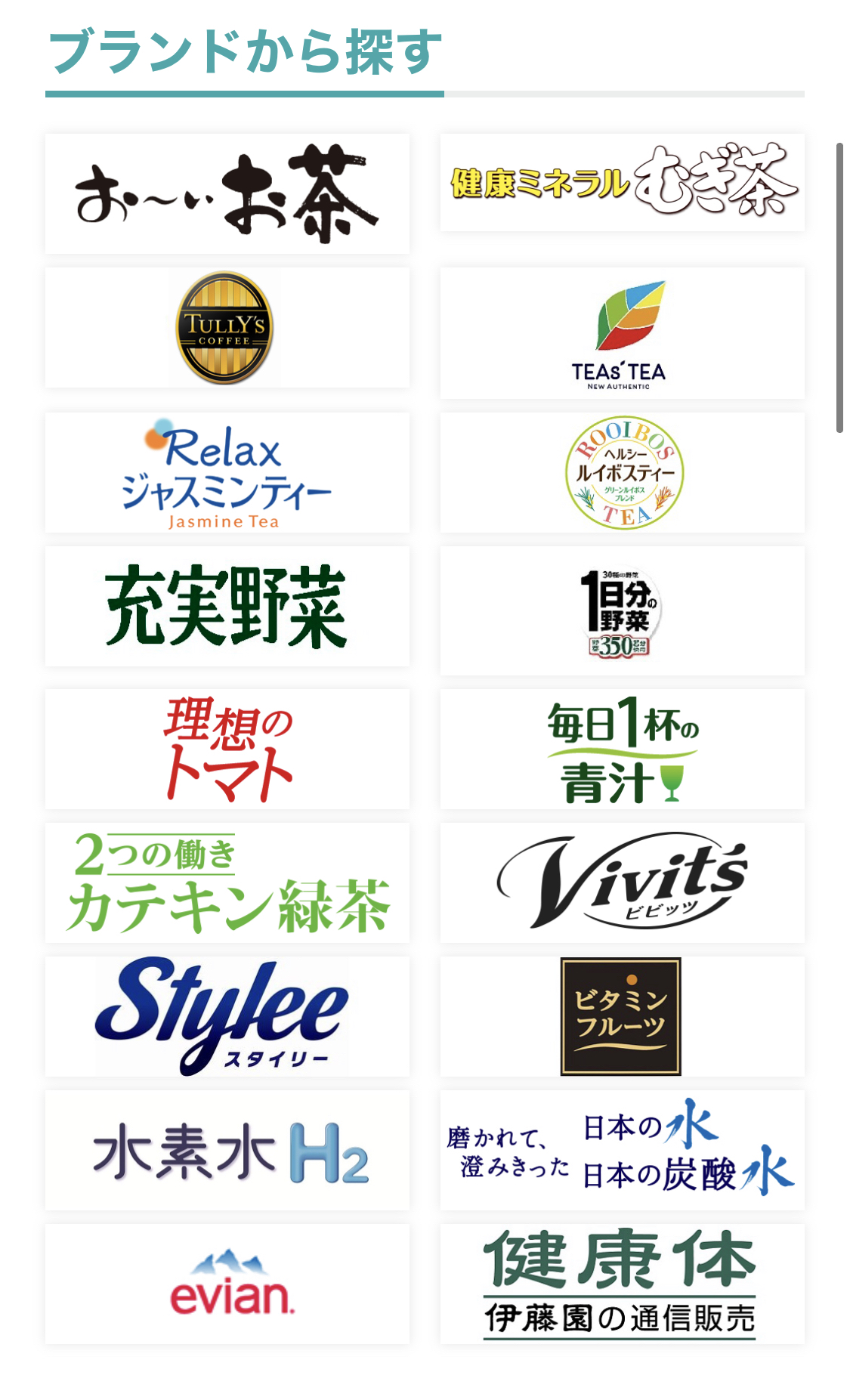Image resolution: width=850 pixels, height=1400 pixels.
Task: Tap the TEAs' TEA brand tile
Action: click(x=622, y=333)
